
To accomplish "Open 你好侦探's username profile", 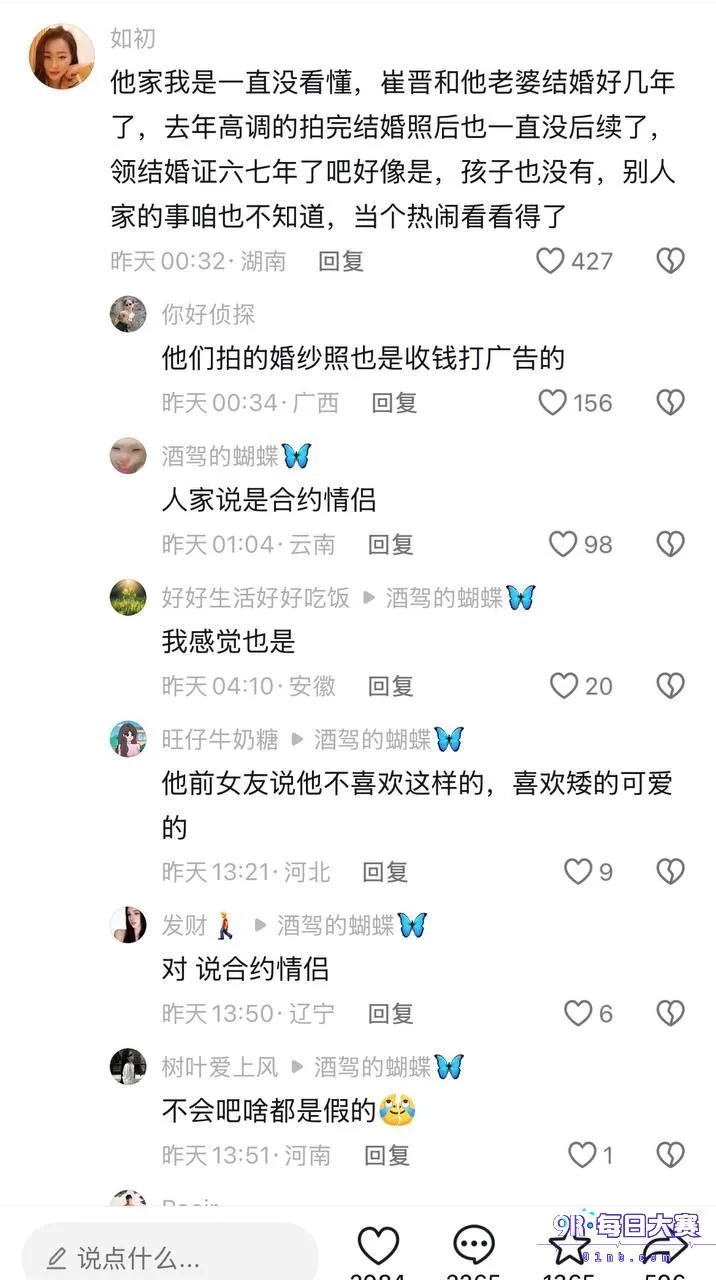I will tap(208, 314).
